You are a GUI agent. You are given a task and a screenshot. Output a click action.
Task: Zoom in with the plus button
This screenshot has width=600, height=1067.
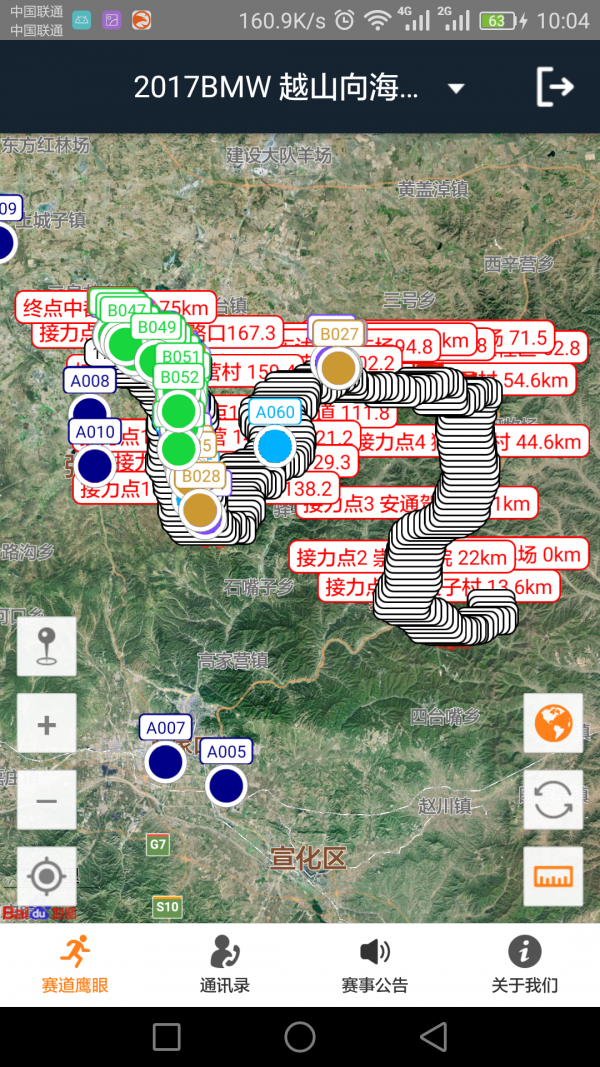(x=46, y=724)
